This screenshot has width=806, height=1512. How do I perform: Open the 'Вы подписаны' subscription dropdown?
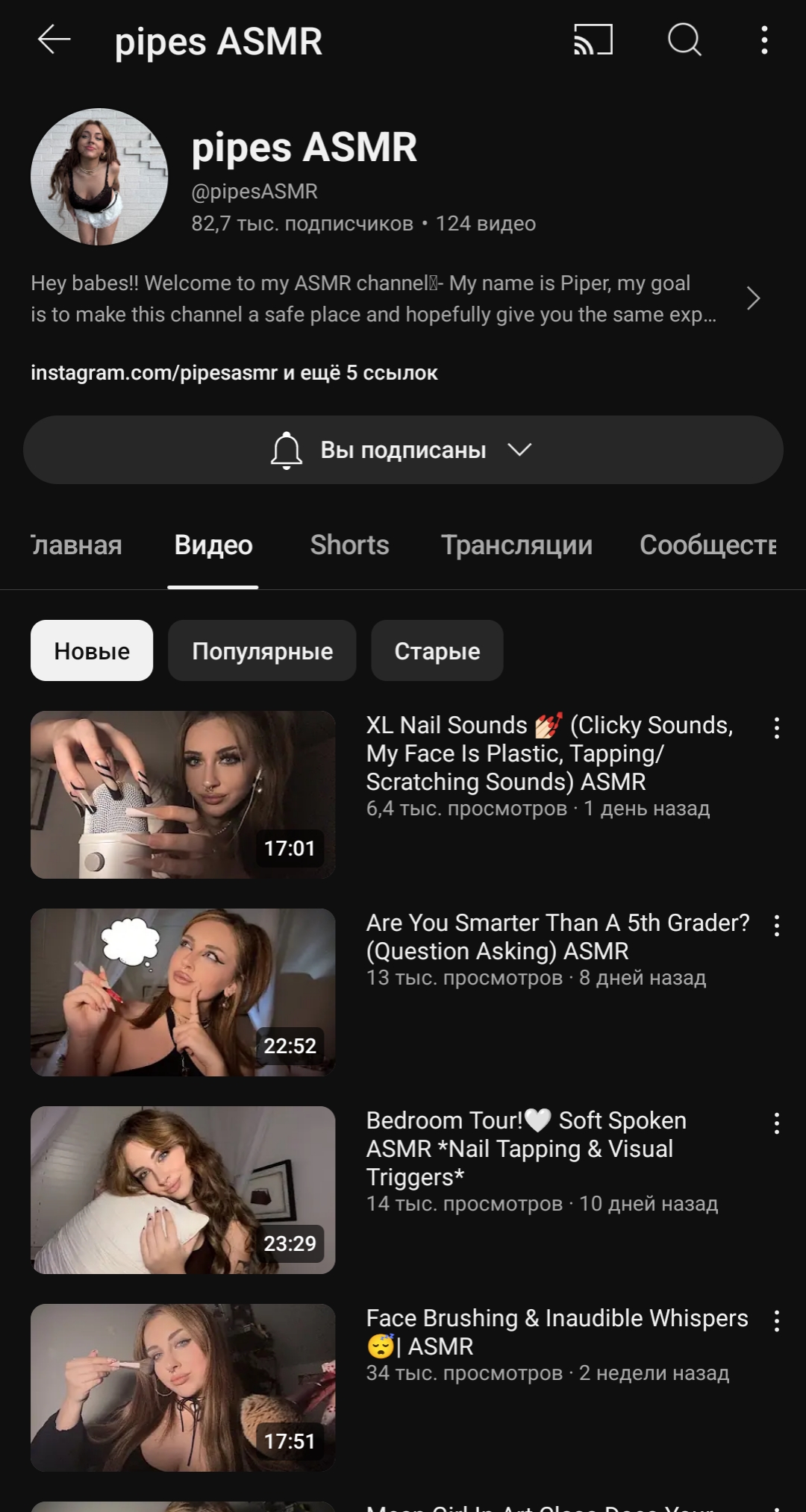click(403, 450)
